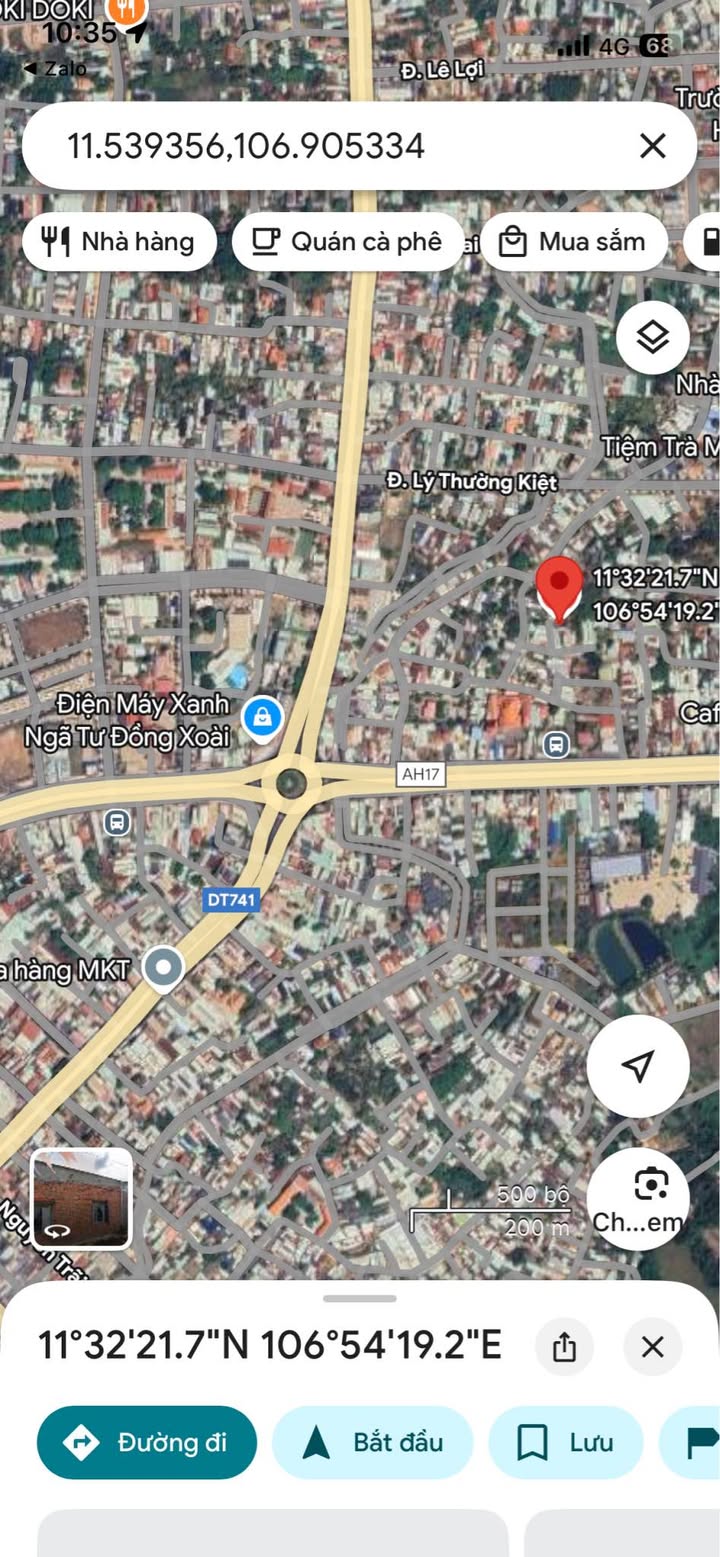This screenshot has width=720, height=1557.
Task: Open Điện Máy Xanh Ngã Tư Đồng Xoài marker
Action: [262, 716]
